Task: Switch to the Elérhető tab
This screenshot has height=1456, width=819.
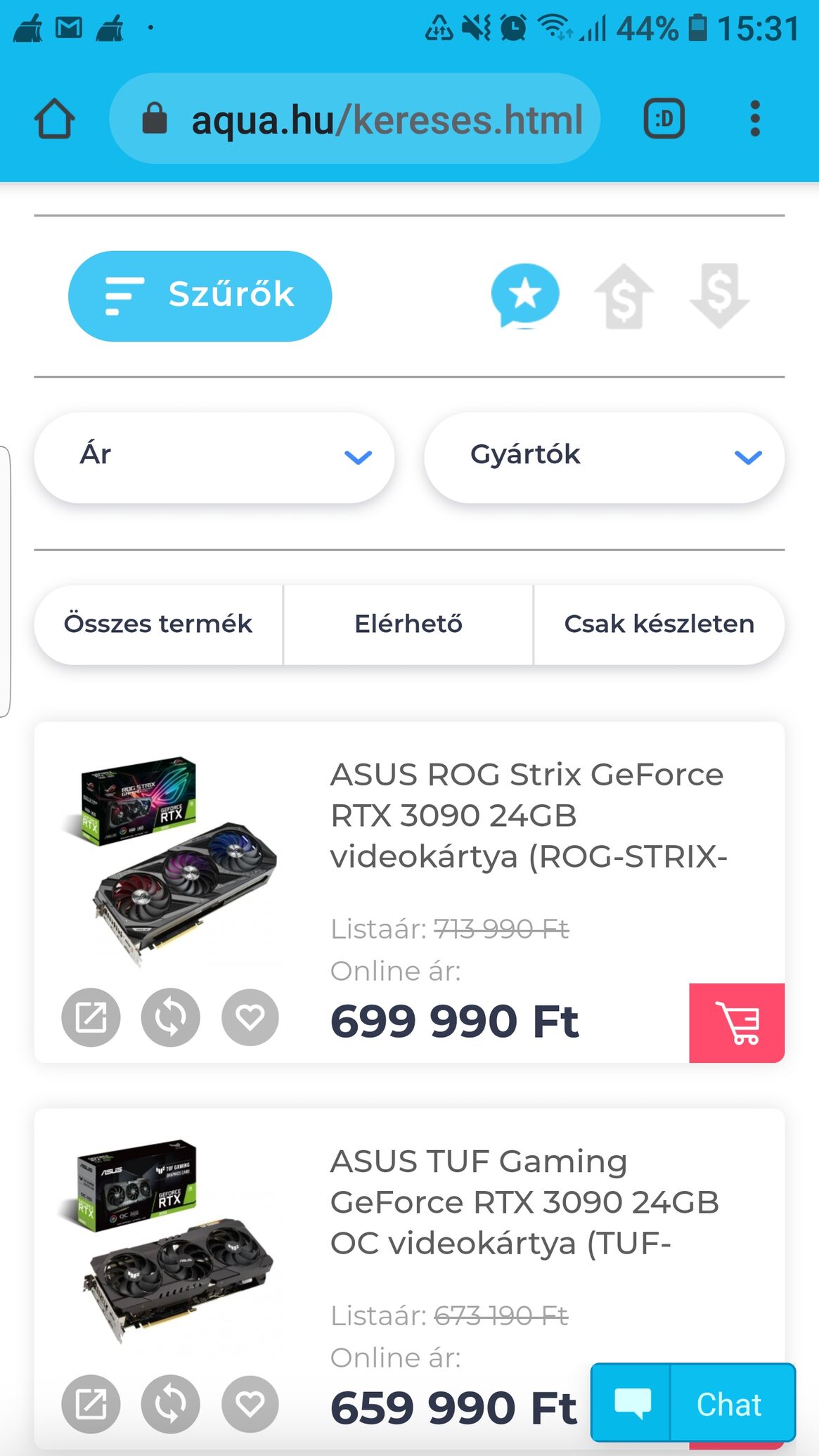Action: click(408, 624)
